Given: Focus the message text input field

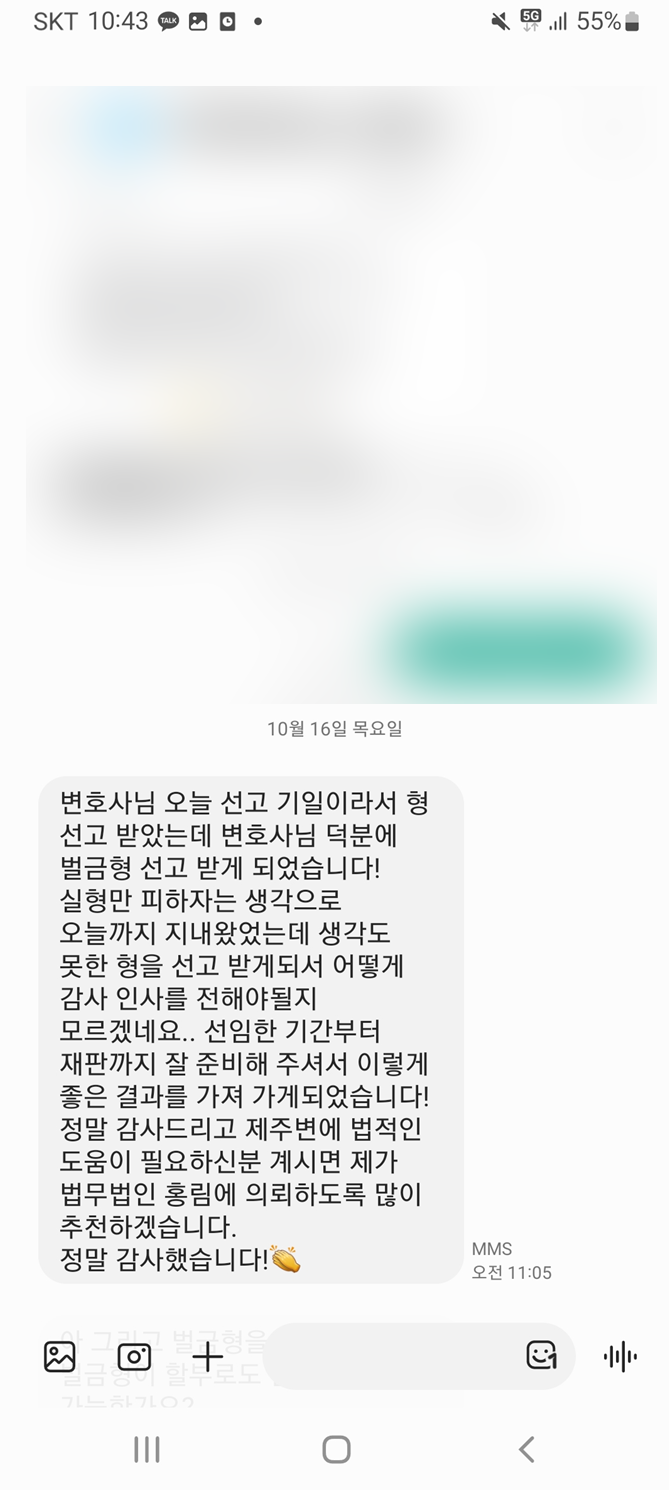Looking at the screenshot, I should [x=390, y=1356].
